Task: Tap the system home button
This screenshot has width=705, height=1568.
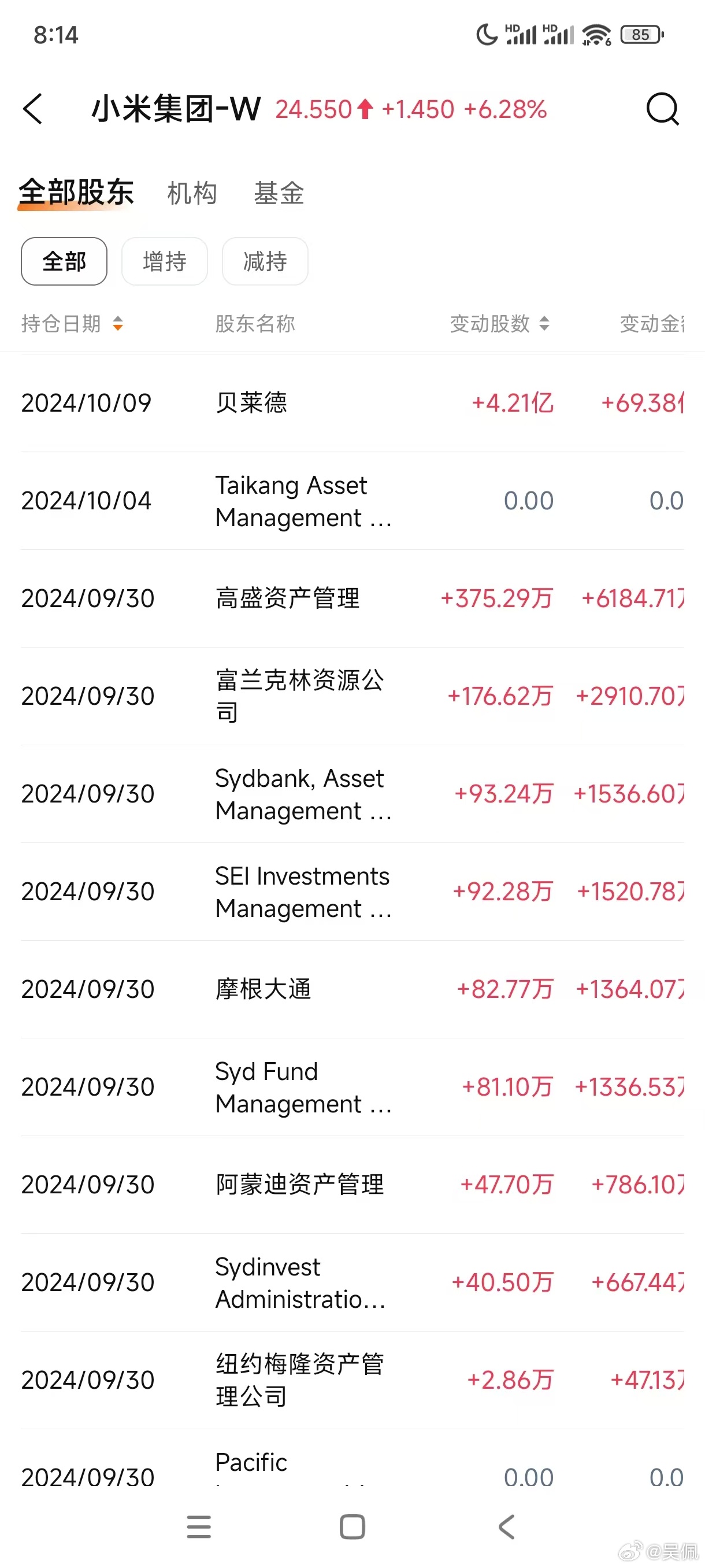Action: [x=352, y=1526]
